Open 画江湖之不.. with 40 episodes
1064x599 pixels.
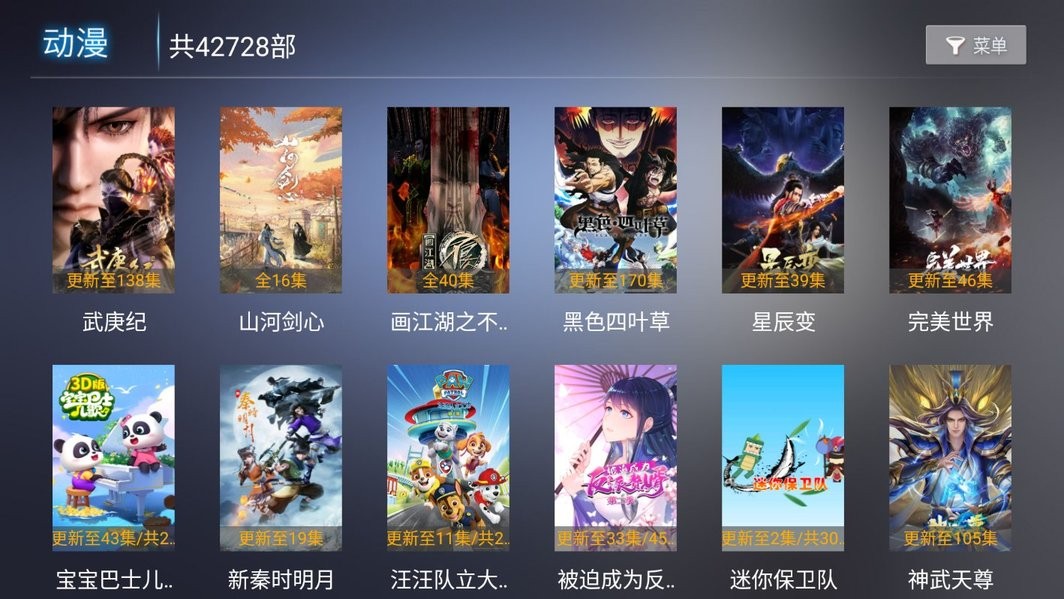tap(448, 200)
